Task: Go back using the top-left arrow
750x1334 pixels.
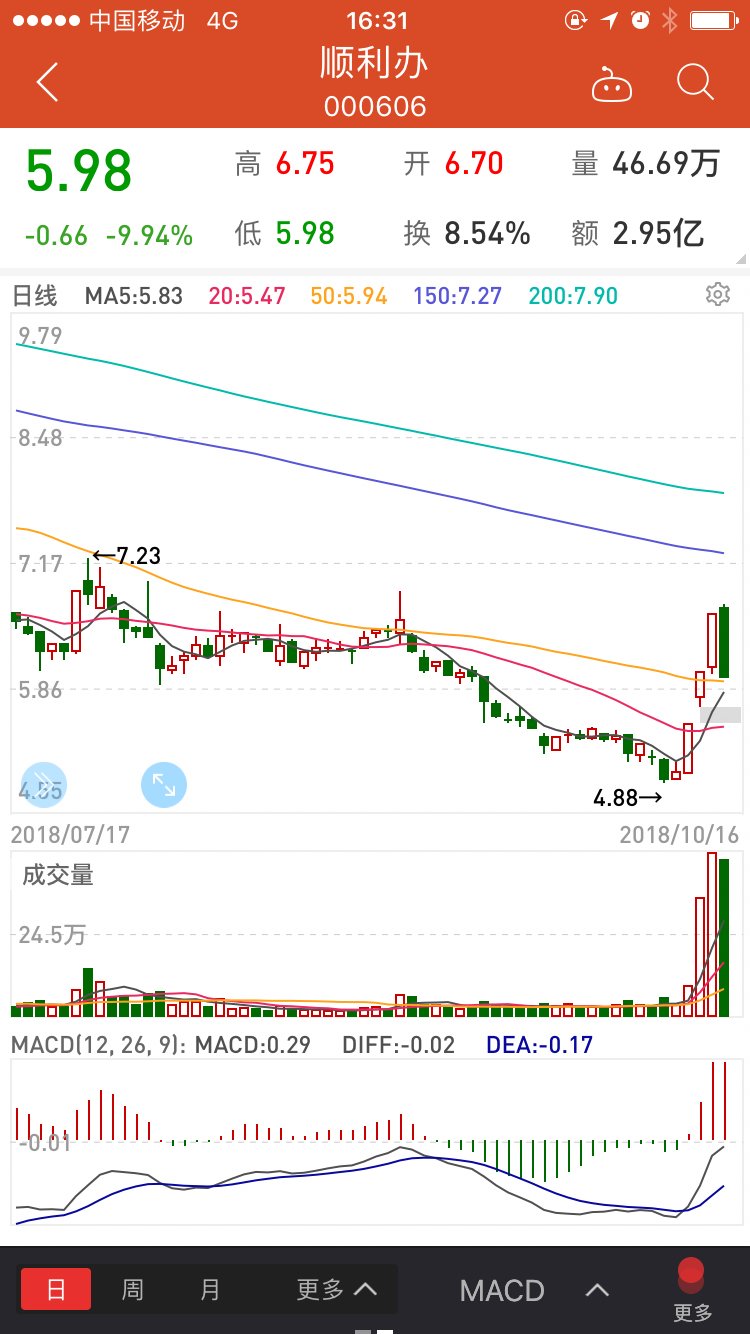Action: 47,83
